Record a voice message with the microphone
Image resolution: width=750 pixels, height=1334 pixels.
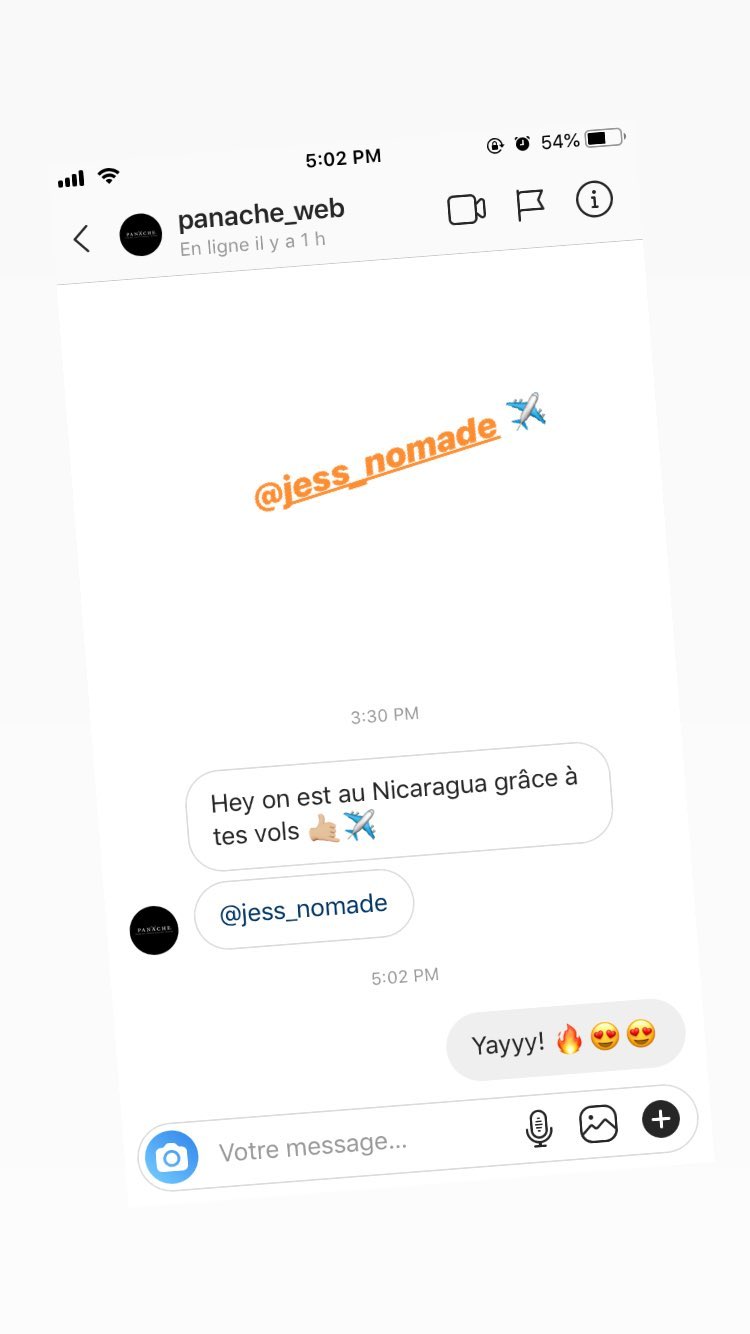click(x=539, y=1124)
